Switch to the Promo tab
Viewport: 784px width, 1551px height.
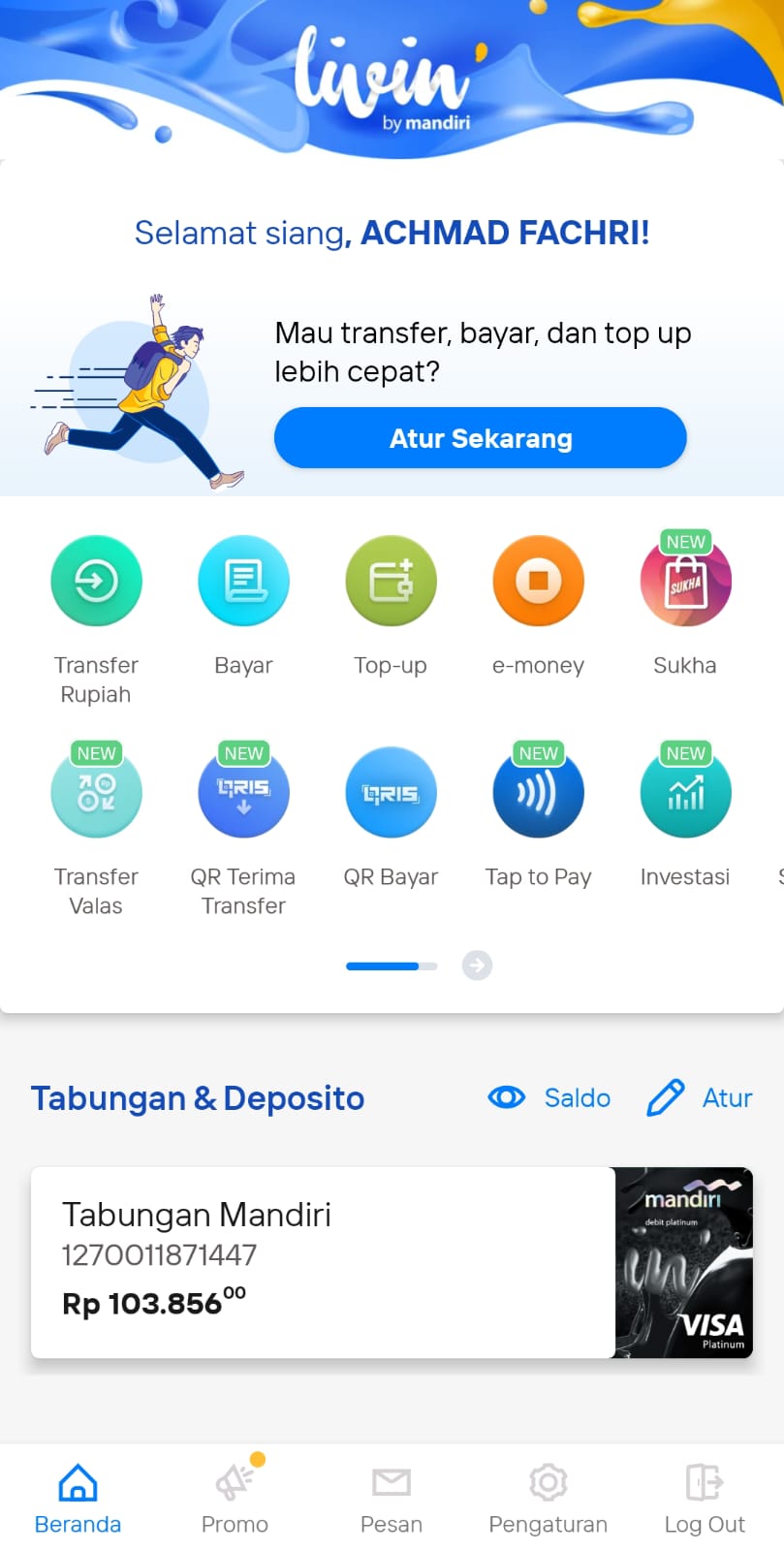click(x=235, y=1496)
